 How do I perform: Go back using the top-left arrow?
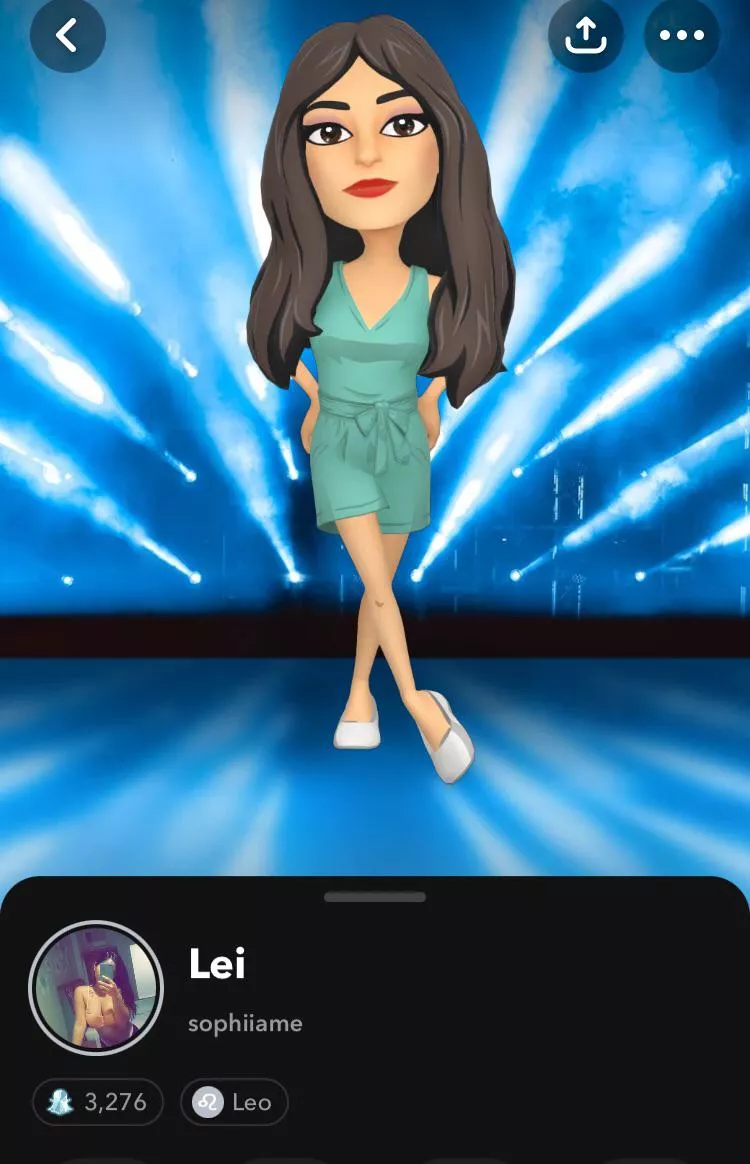coord(67,35)
